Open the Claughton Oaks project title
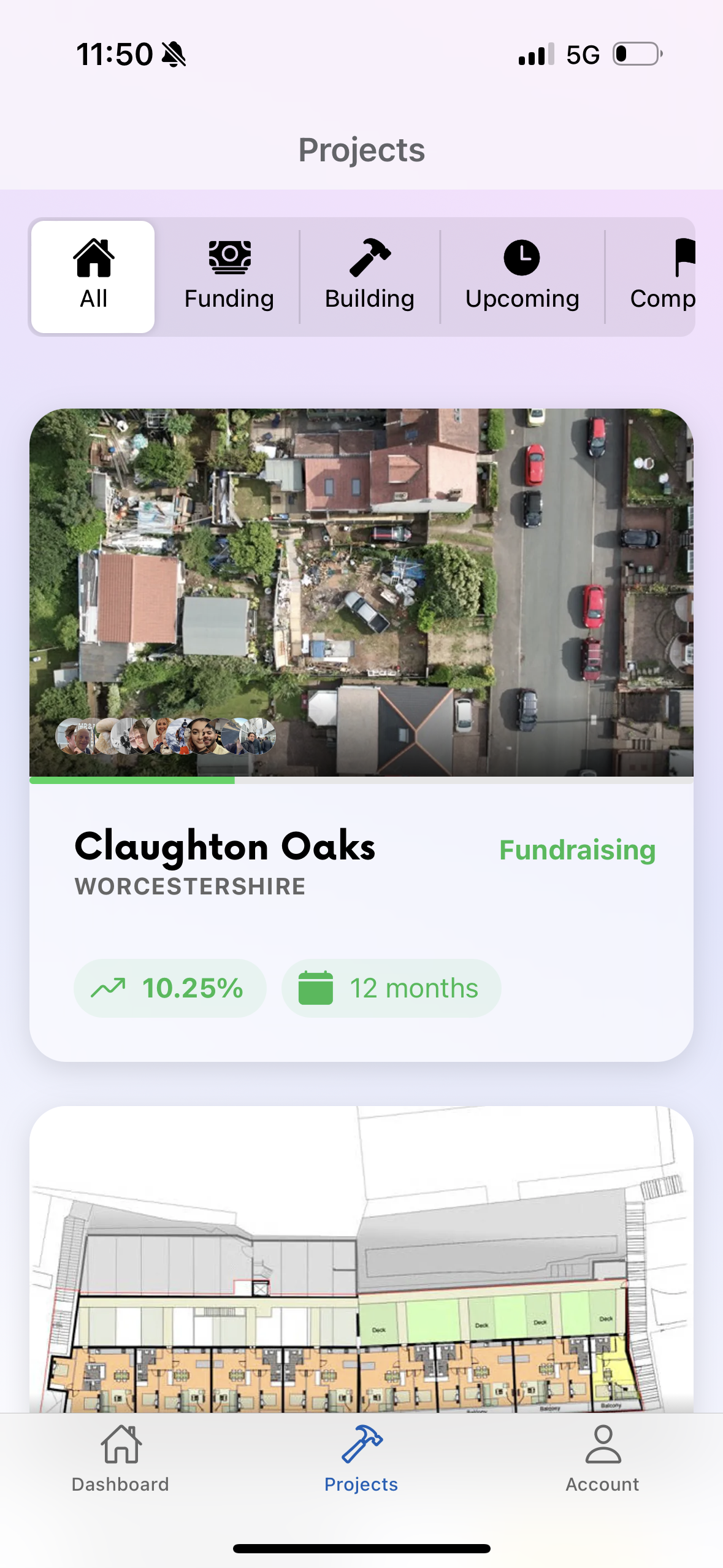The image size is (723, 1568). pyautogui.click(x=224, y=848)
